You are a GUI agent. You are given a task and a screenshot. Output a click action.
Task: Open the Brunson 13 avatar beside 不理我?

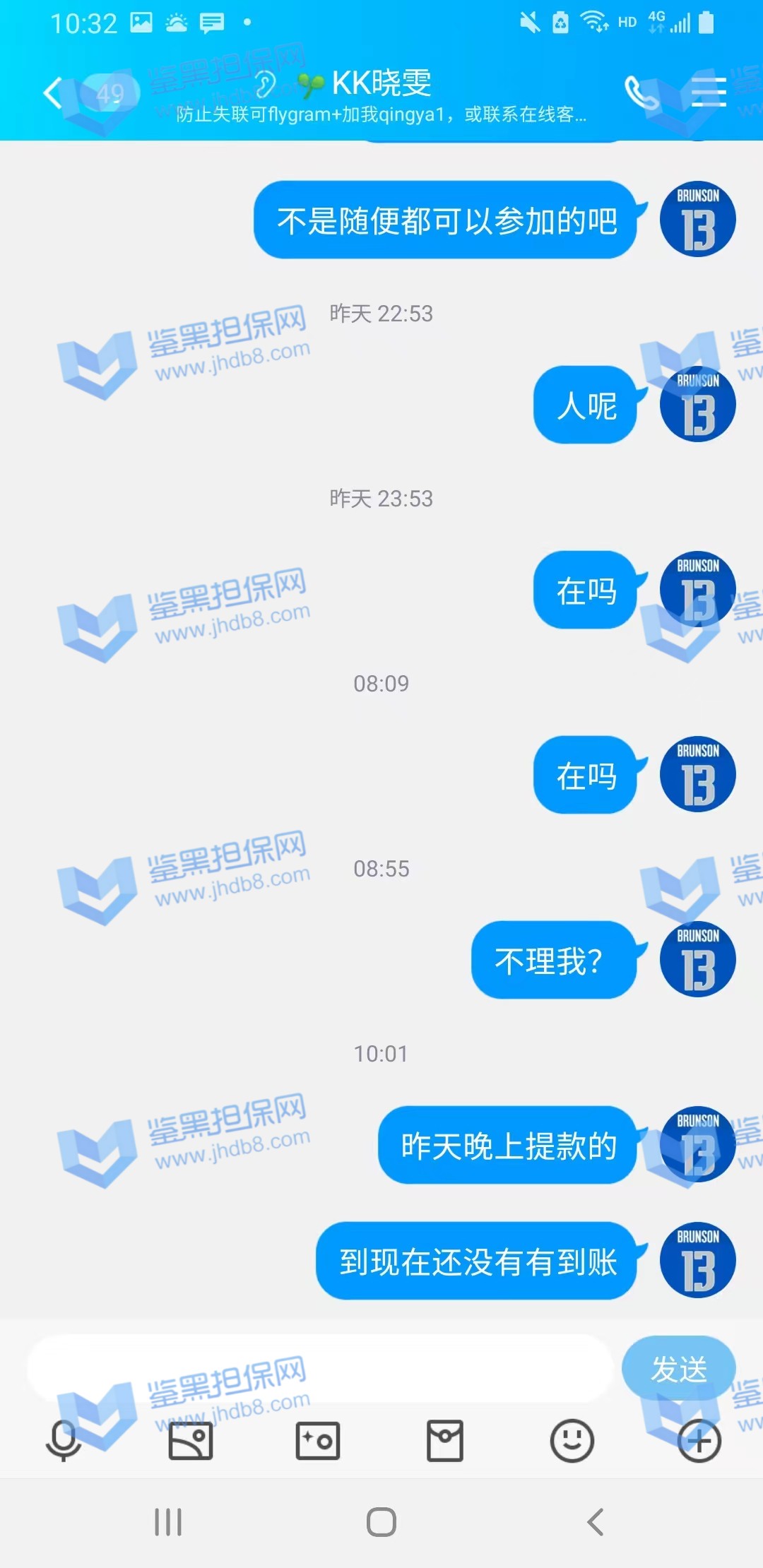pos(697,960)
